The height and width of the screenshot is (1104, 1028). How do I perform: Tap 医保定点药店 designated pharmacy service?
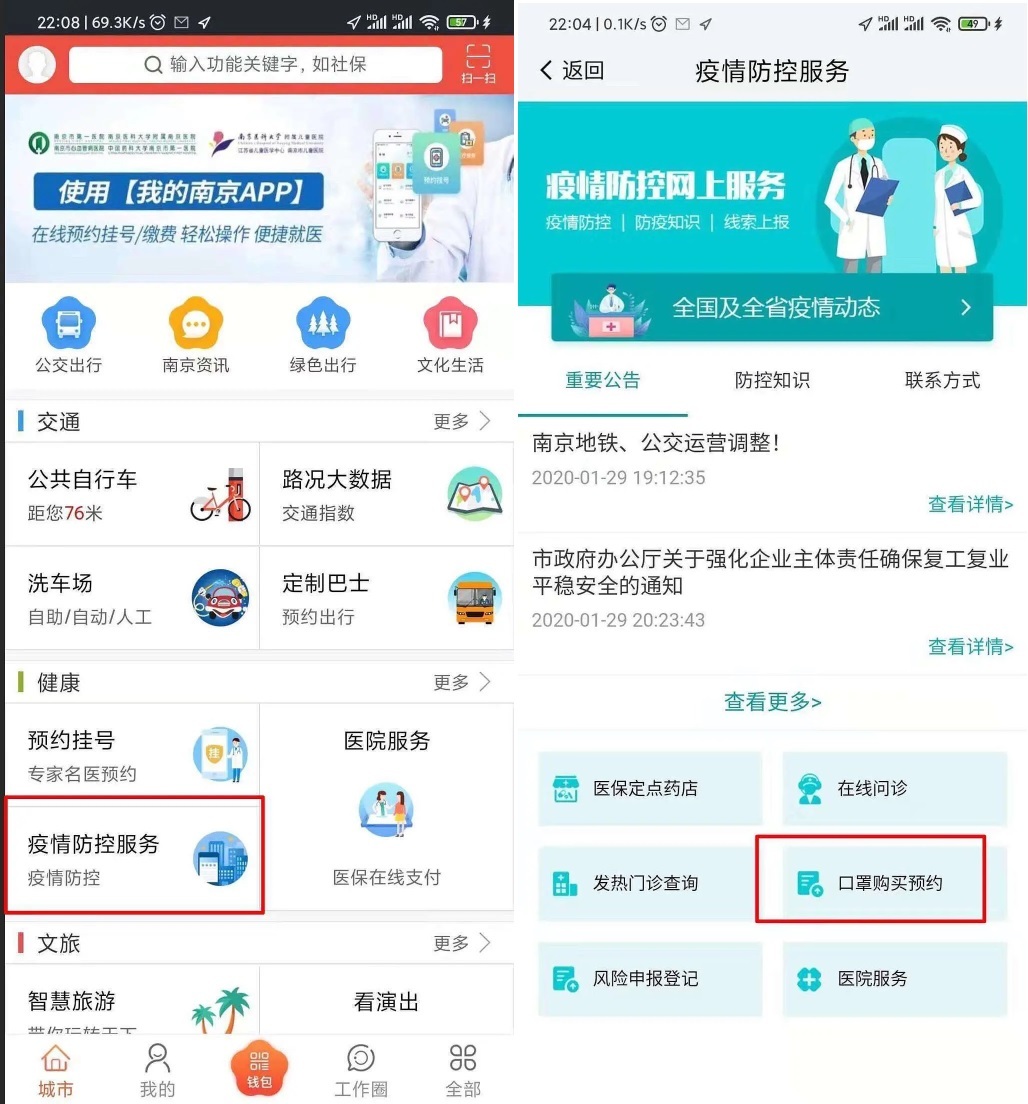click(x=650, y=787)
